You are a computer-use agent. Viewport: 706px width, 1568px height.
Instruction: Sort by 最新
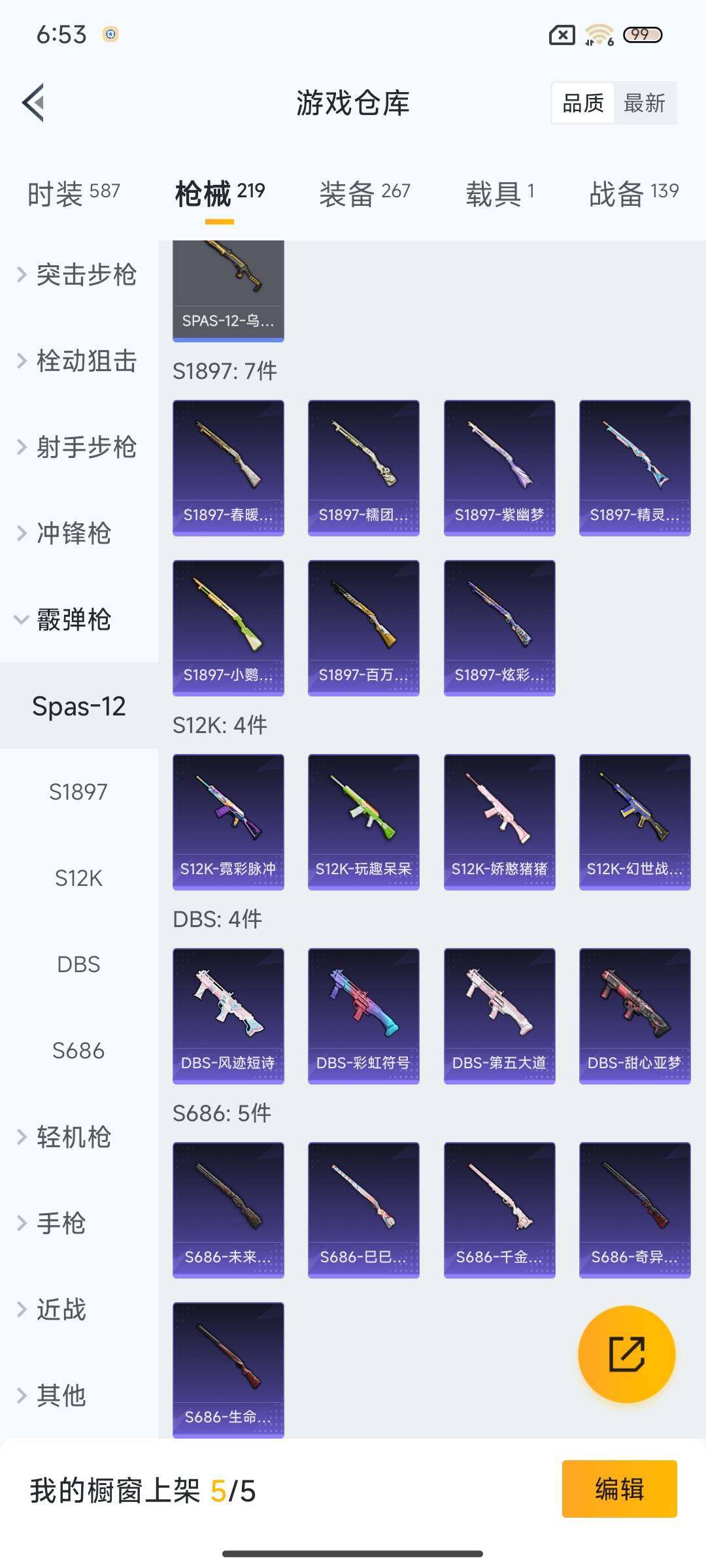coord(644,103)
